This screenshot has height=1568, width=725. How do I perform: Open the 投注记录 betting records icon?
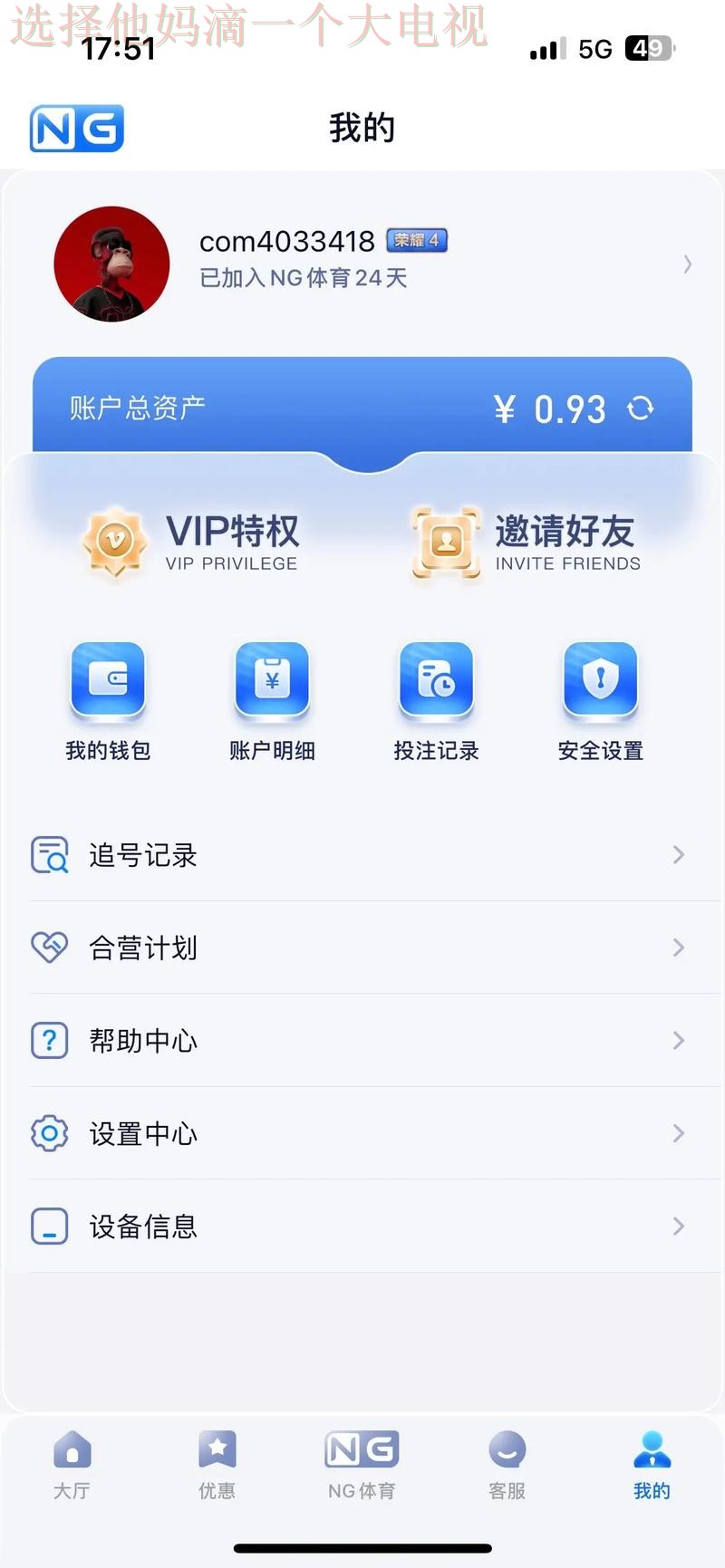pos(436,682)
